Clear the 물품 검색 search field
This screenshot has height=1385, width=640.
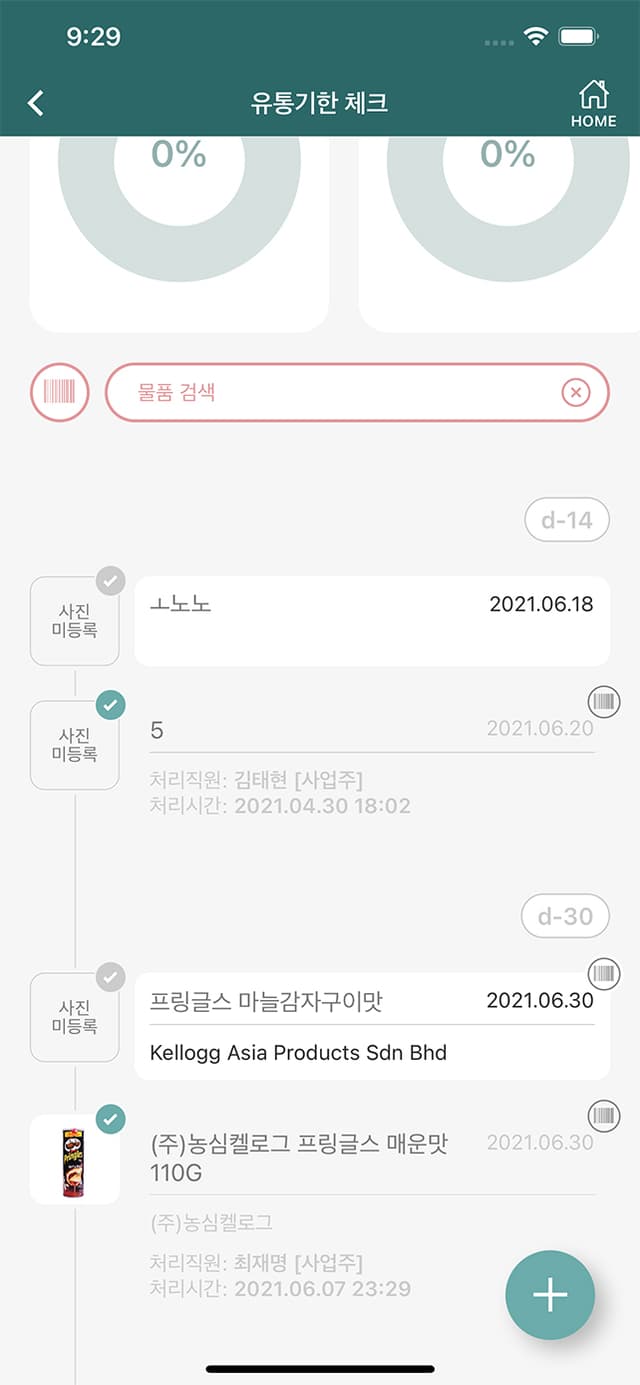pos(575,393)
